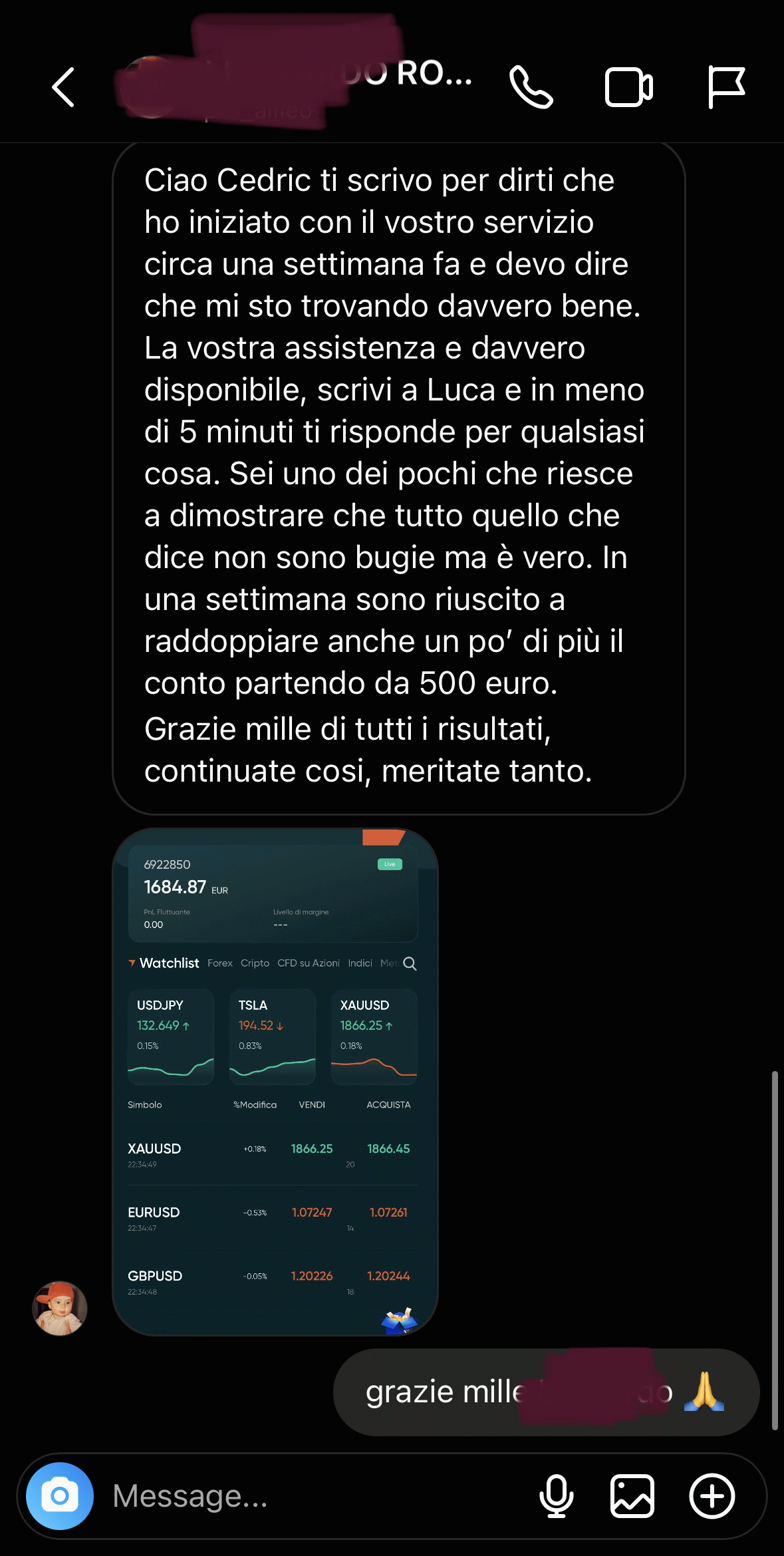Start a video call

click(628, 87)
